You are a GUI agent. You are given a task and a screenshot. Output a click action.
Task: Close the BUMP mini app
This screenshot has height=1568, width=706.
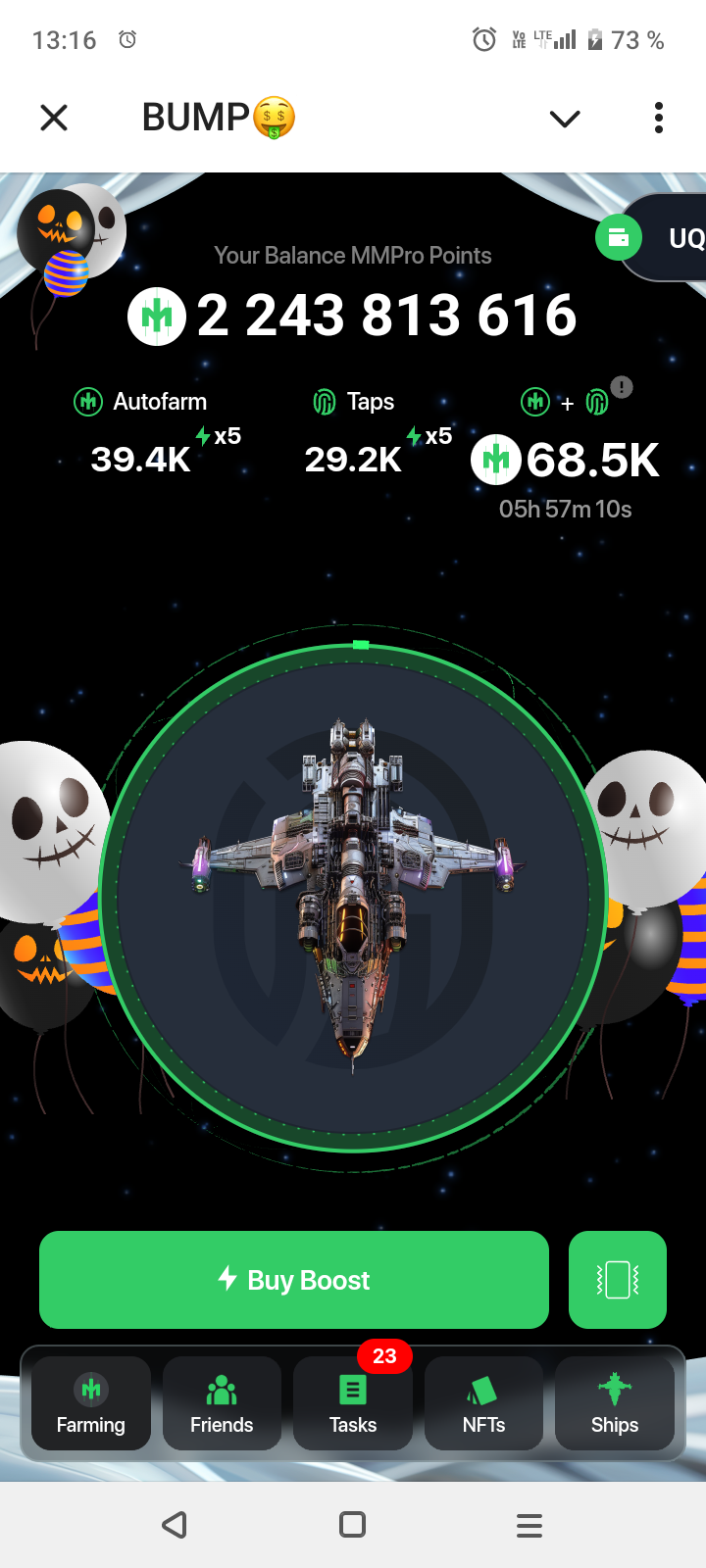point(54,119)
